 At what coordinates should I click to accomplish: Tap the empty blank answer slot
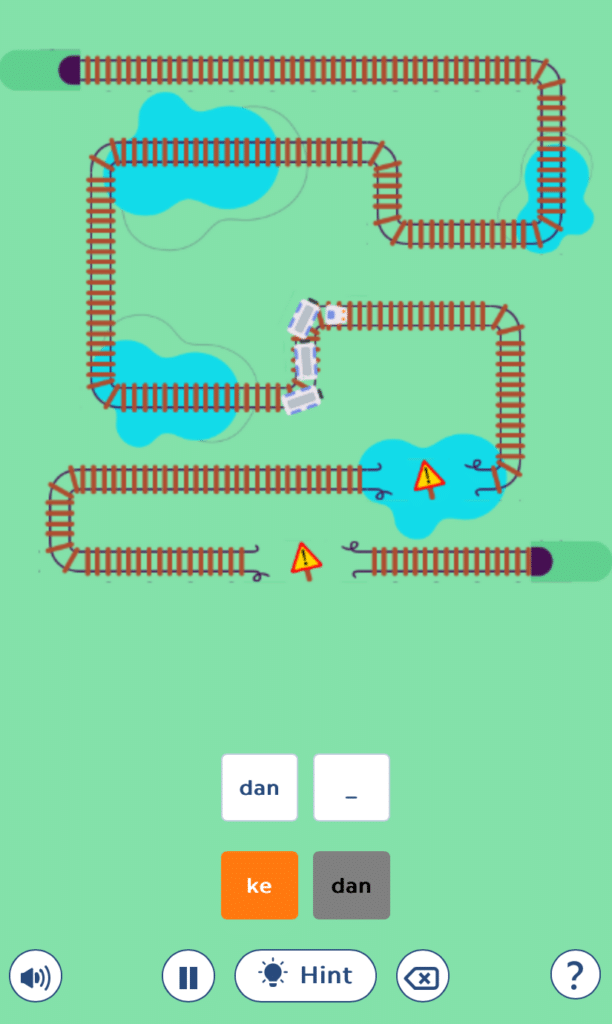(x=351, y=788)
